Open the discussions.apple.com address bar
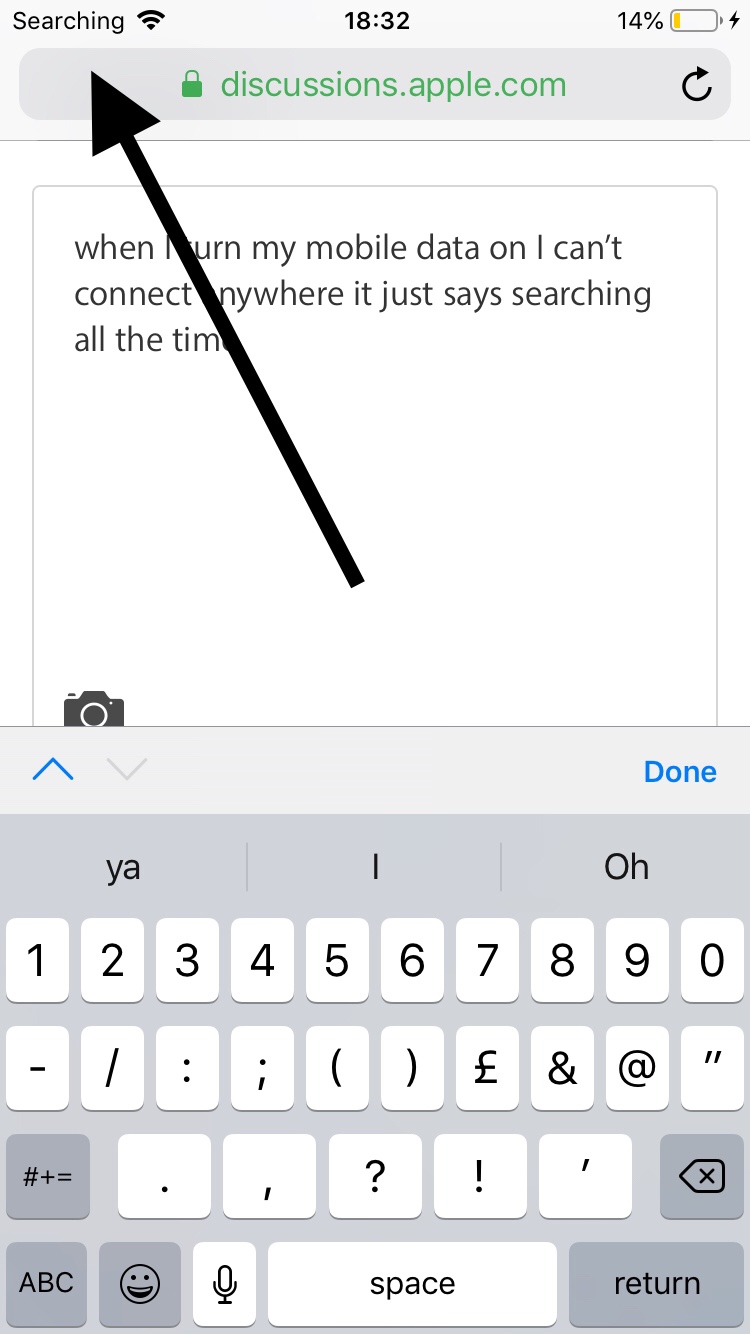 point(392,86)
